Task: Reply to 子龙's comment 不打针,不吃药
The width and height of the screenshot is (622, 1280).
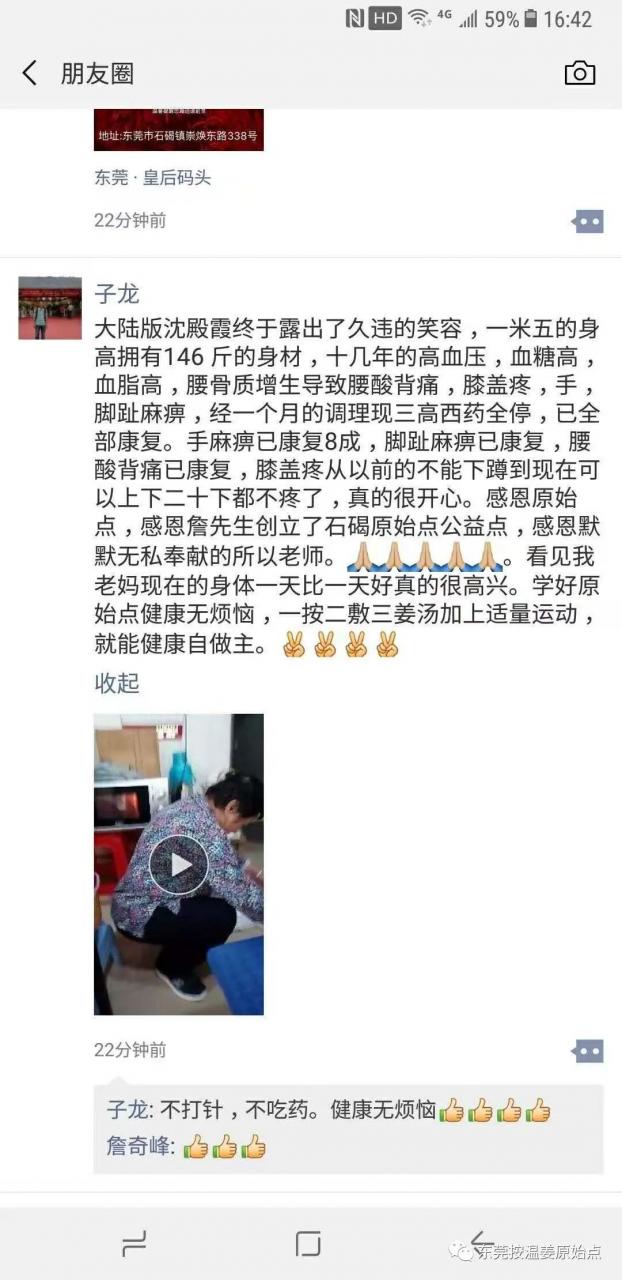Action: [x=330, y=1110]
